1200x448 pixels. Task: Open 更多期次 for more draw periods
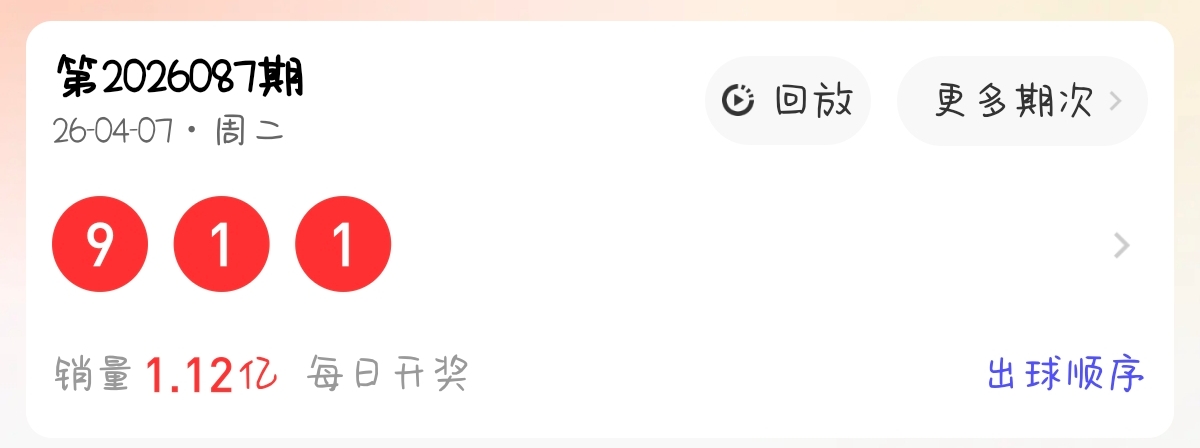coord(1022,101)
